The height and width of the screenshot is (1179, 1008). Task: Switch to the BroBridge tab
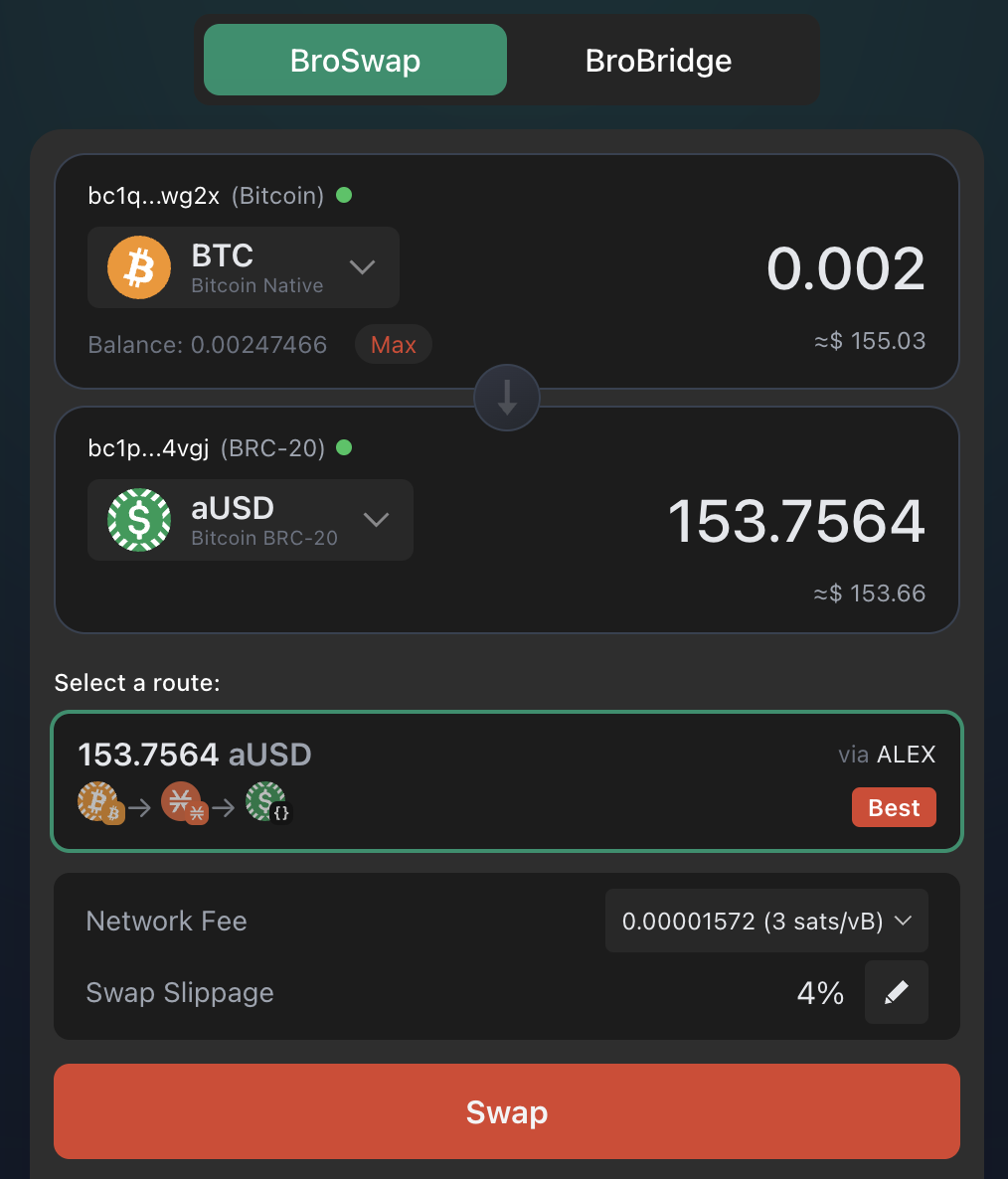pos(658,61)
